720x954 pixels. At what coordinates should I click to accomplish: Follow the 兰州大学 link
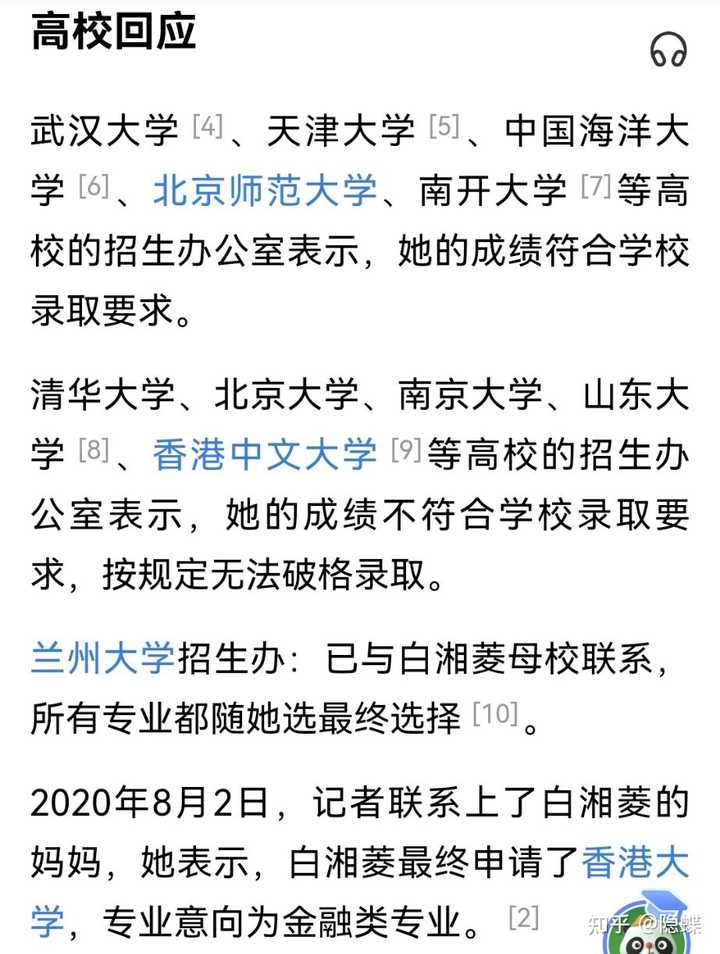click(x=103, y=660)
